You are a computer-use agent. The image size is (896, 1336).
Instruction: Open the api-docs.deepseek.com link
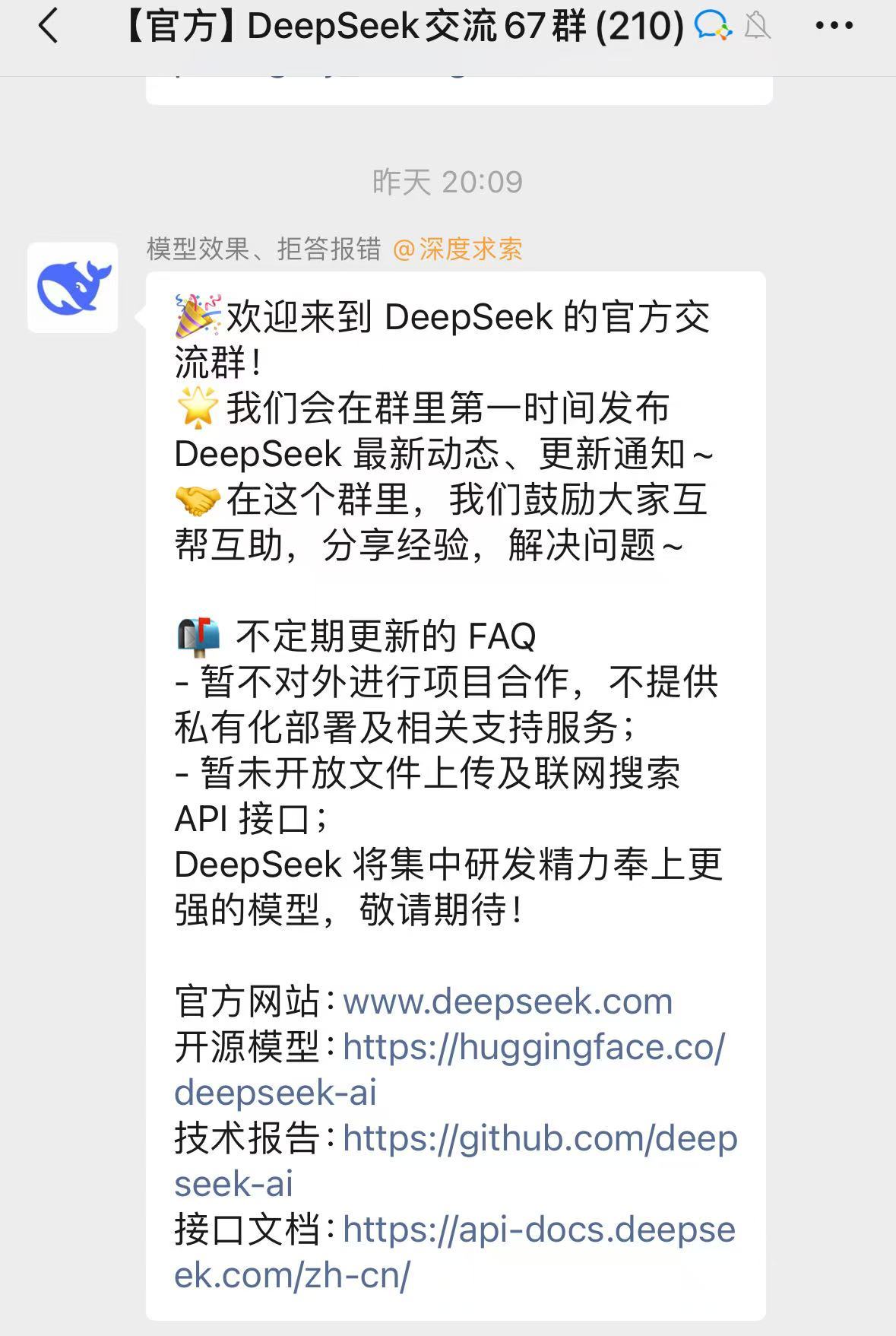(538, 1230)
